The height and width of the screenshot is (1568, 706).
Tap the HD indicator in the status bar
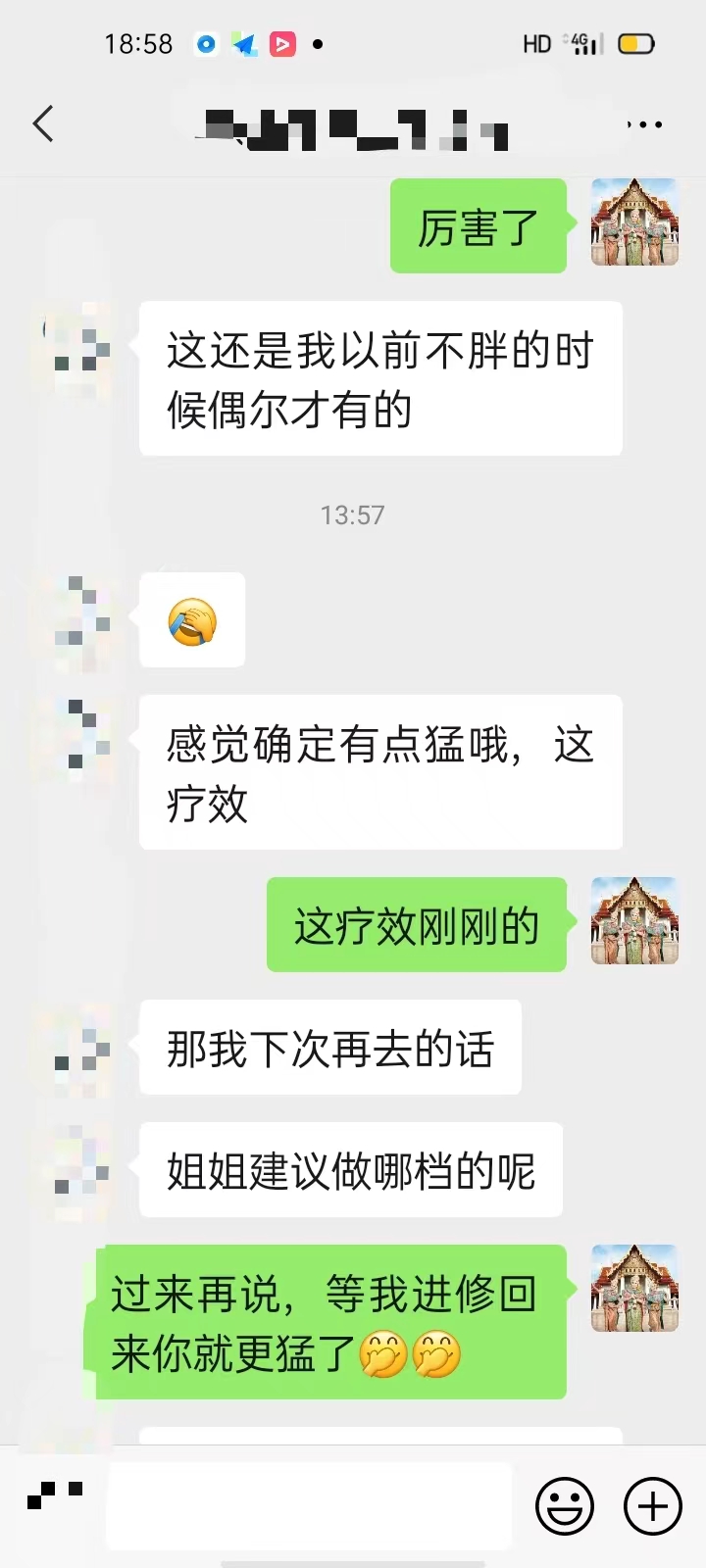(x=535, y=42)
